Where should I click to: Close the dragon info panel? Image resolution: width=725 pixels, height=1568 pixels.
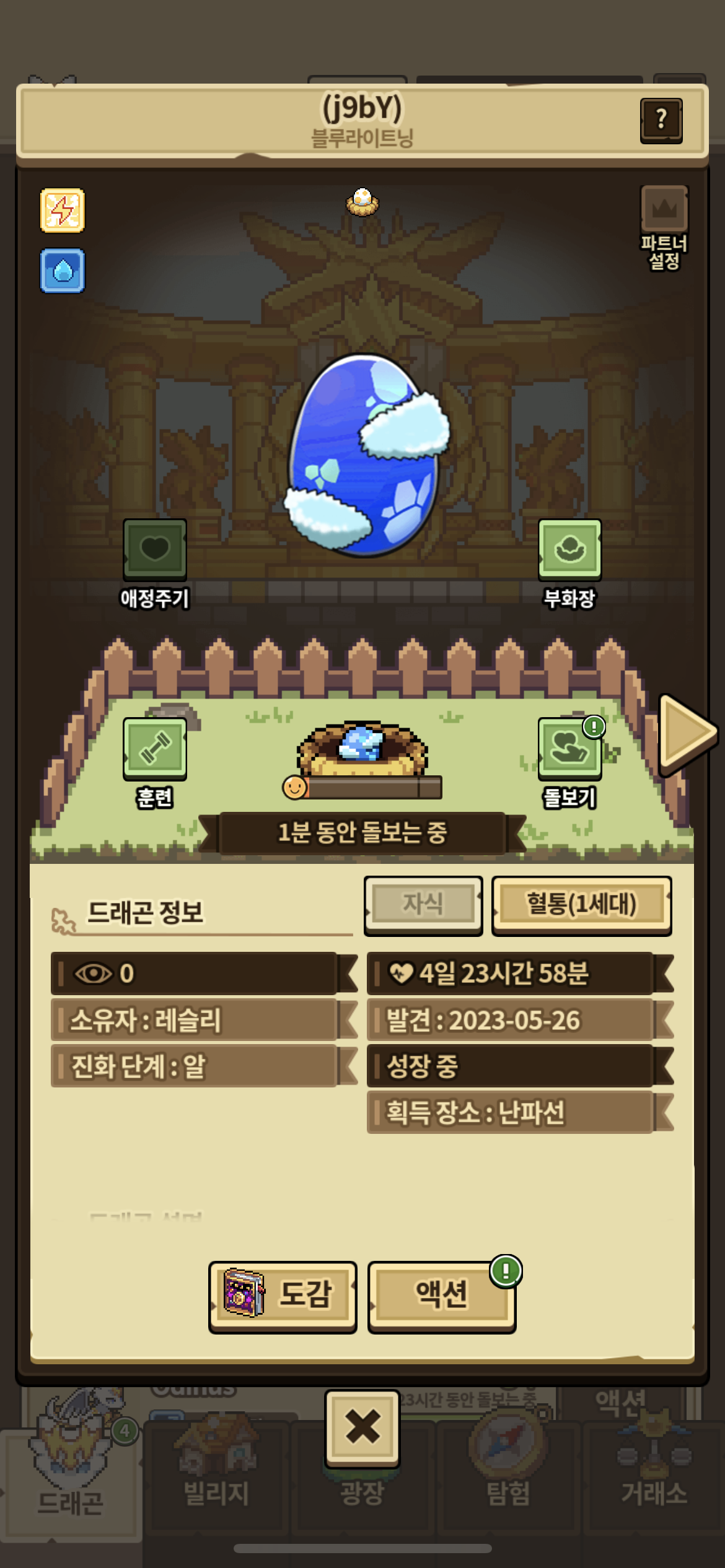click(x=362, y=1427)
